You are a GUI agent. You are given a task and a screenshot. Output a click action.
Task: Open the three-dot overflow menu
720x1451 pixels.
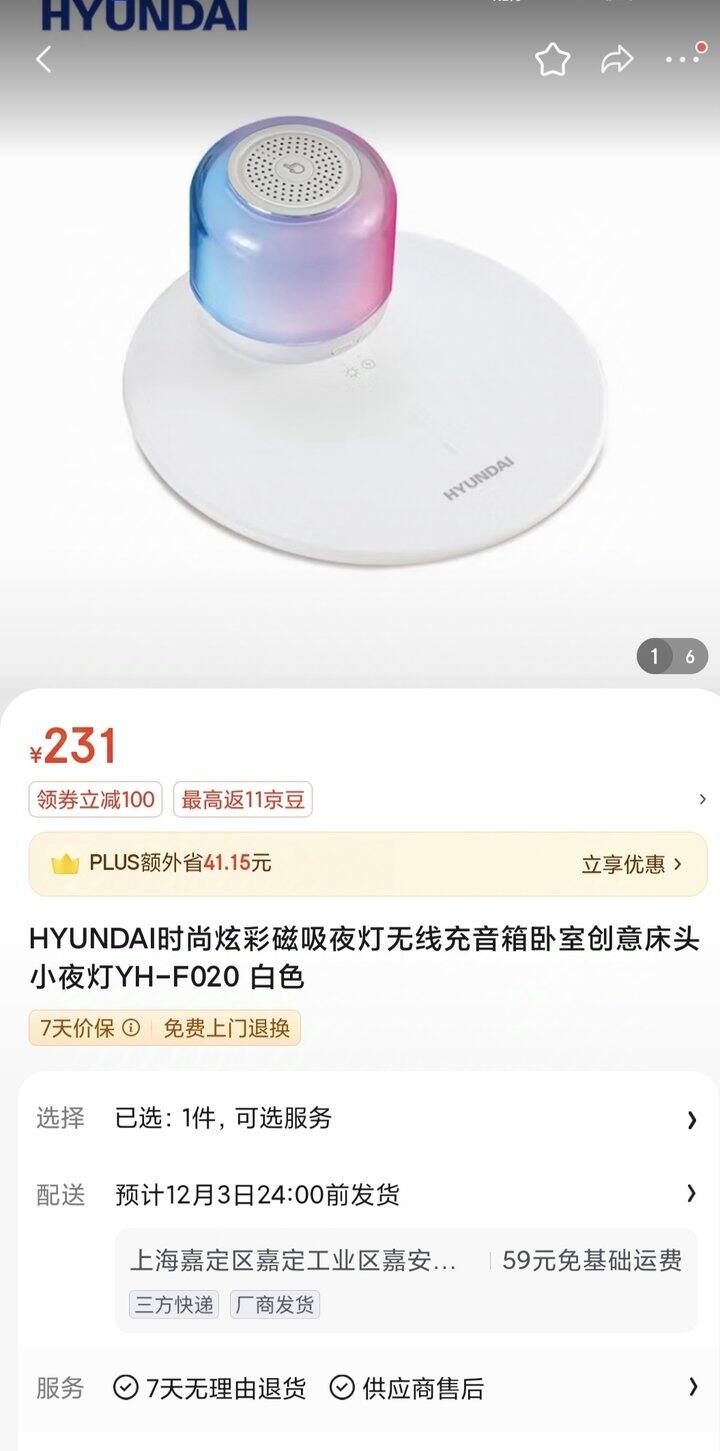[x=684, y=60]
